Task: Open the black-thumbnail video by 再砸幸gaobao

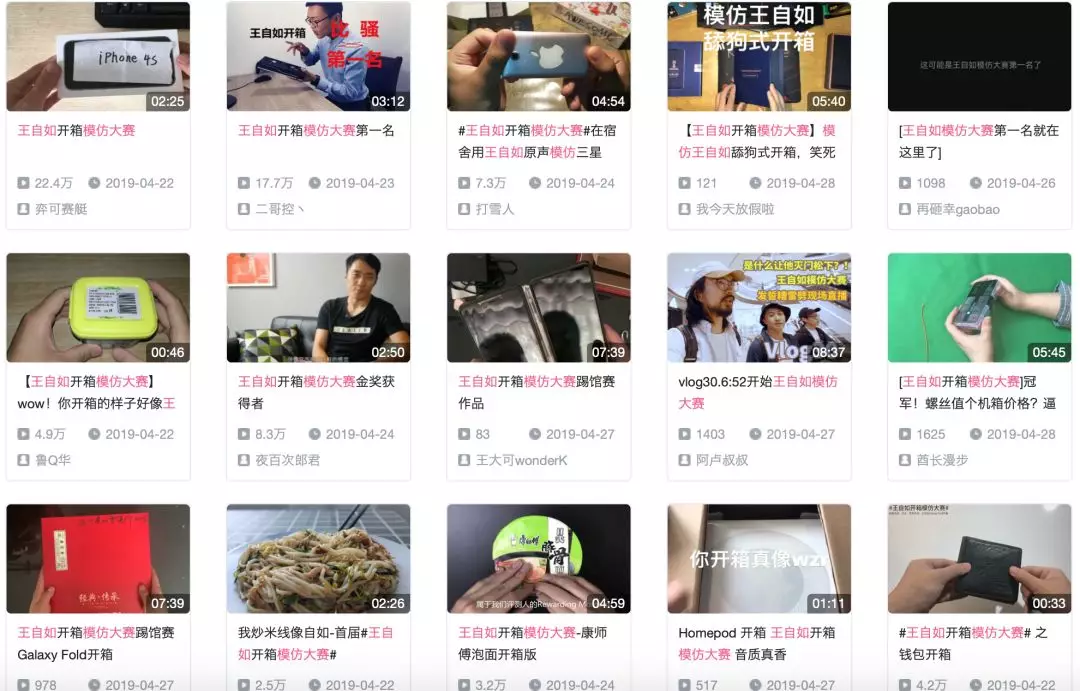Action: [x=979, y=56]
